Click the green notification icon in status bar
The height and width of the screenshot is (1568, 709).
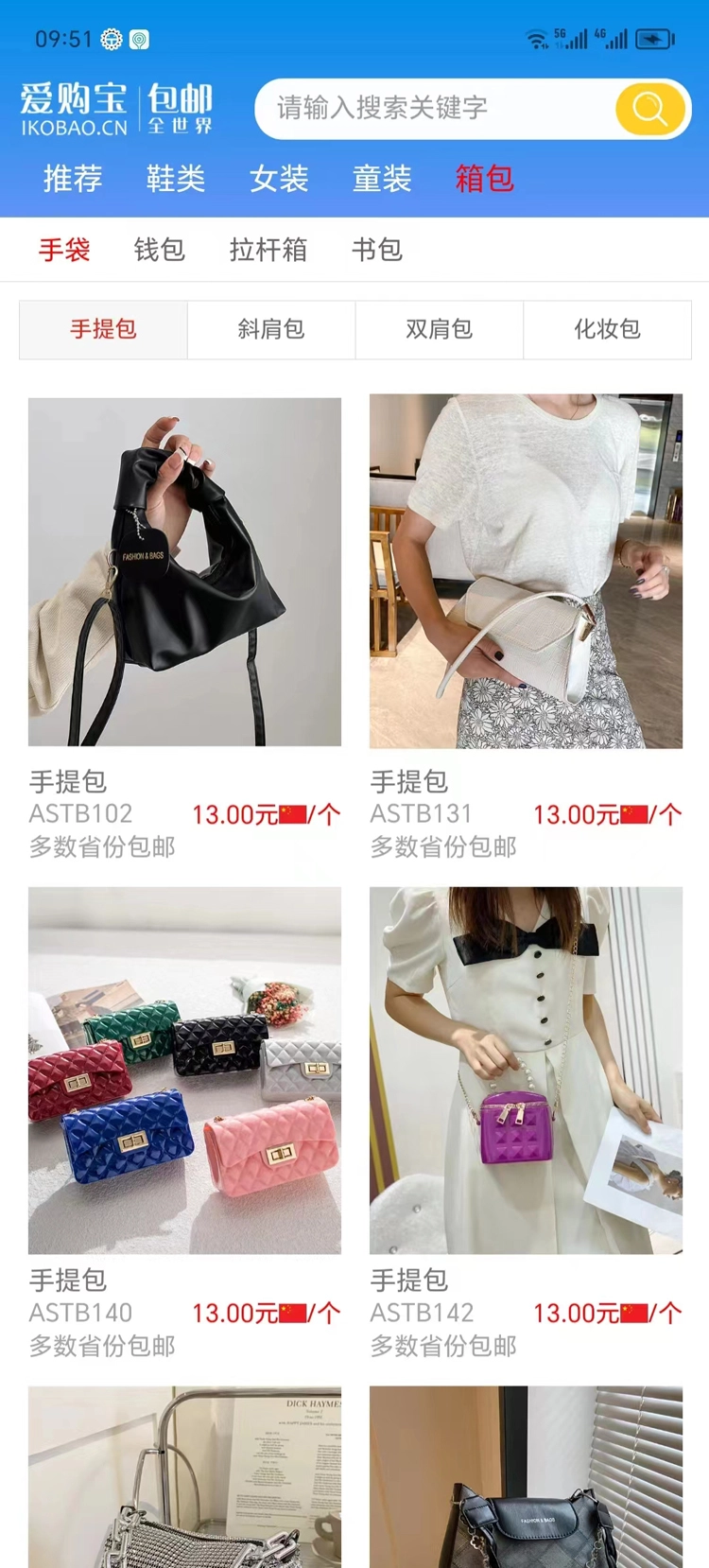pos(140,41)
